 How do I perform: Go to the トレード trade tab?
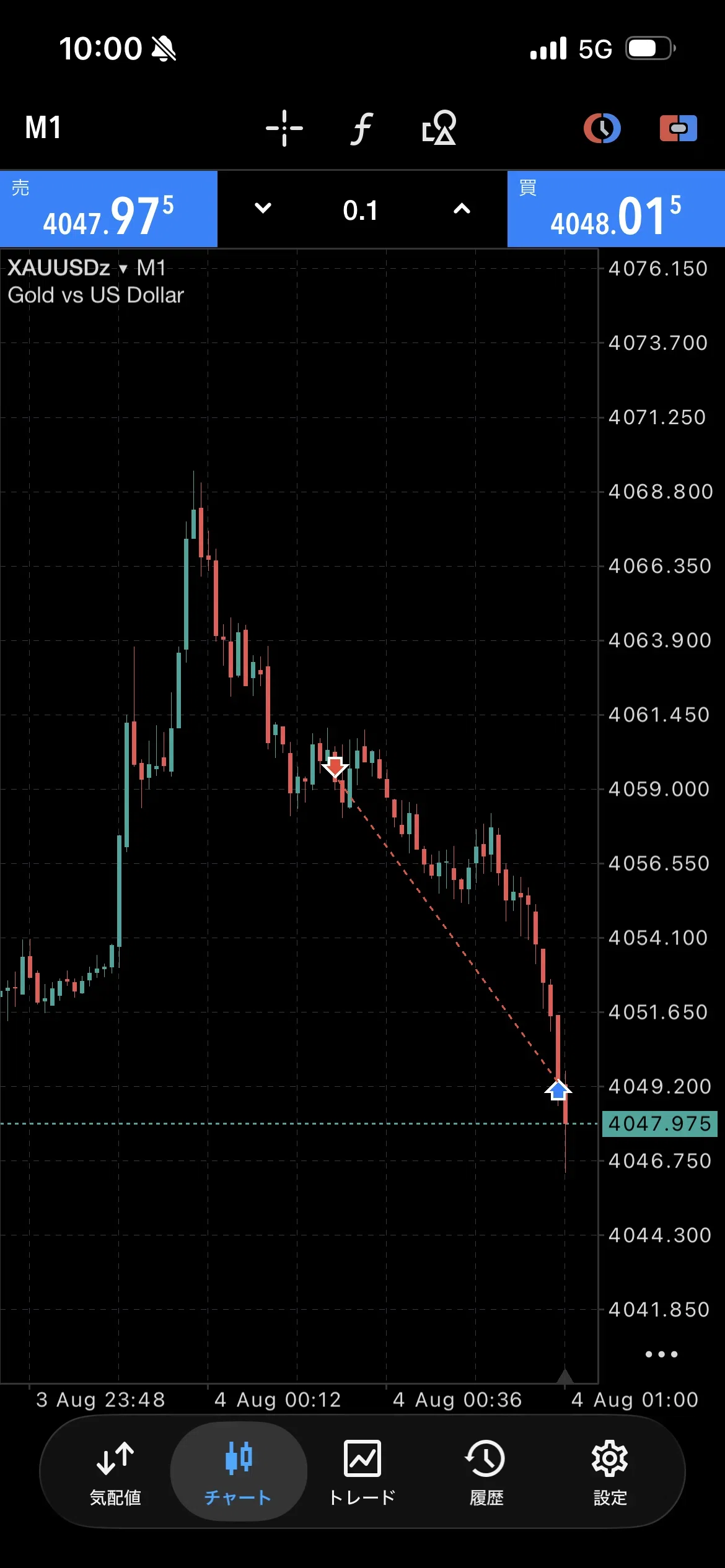point(362,1474)
